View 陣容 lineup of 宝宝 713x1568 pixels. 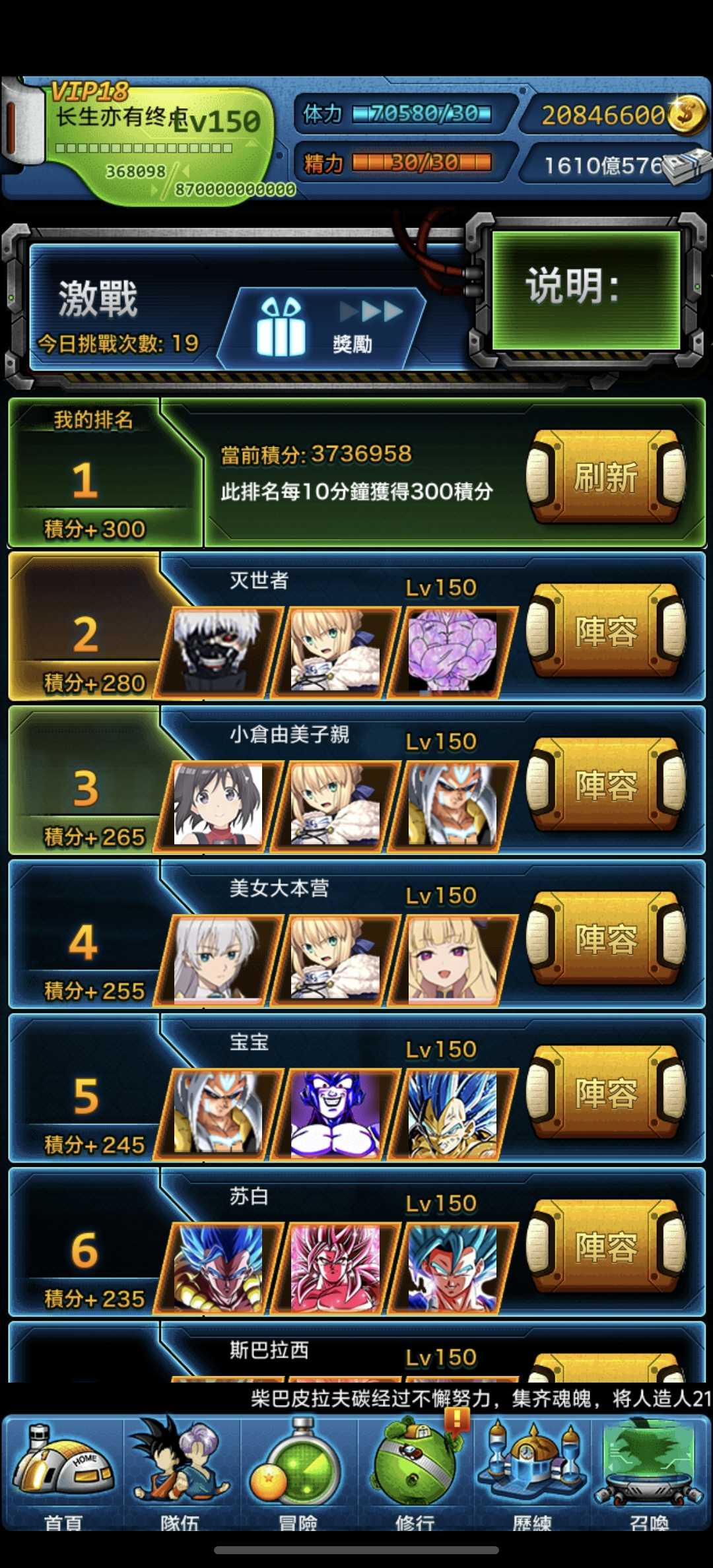point(605,1092)
